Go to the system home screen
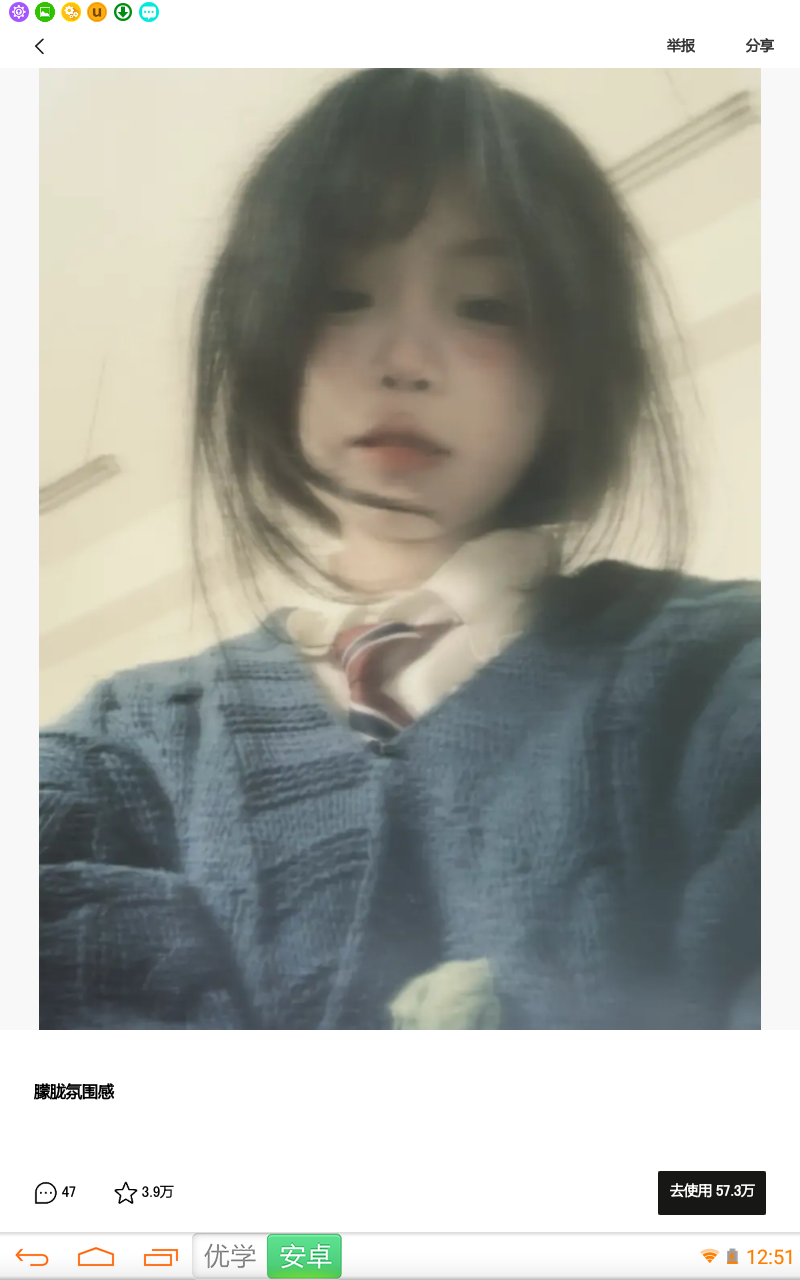The width and height of the screenshot is (800, 1280). pos(96,1257)
